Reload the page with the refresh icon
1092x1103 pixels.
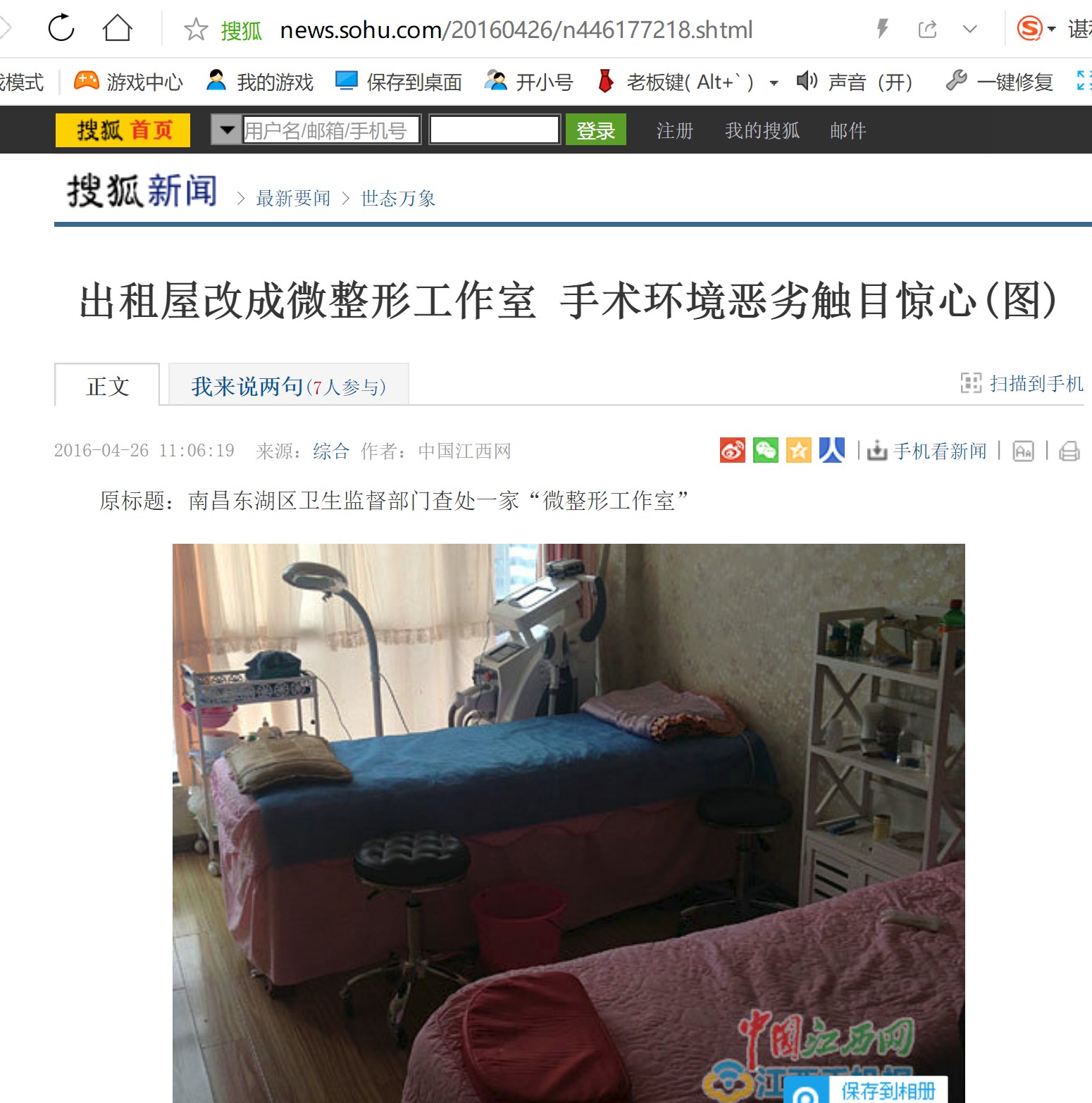click(x=61, y=29)
